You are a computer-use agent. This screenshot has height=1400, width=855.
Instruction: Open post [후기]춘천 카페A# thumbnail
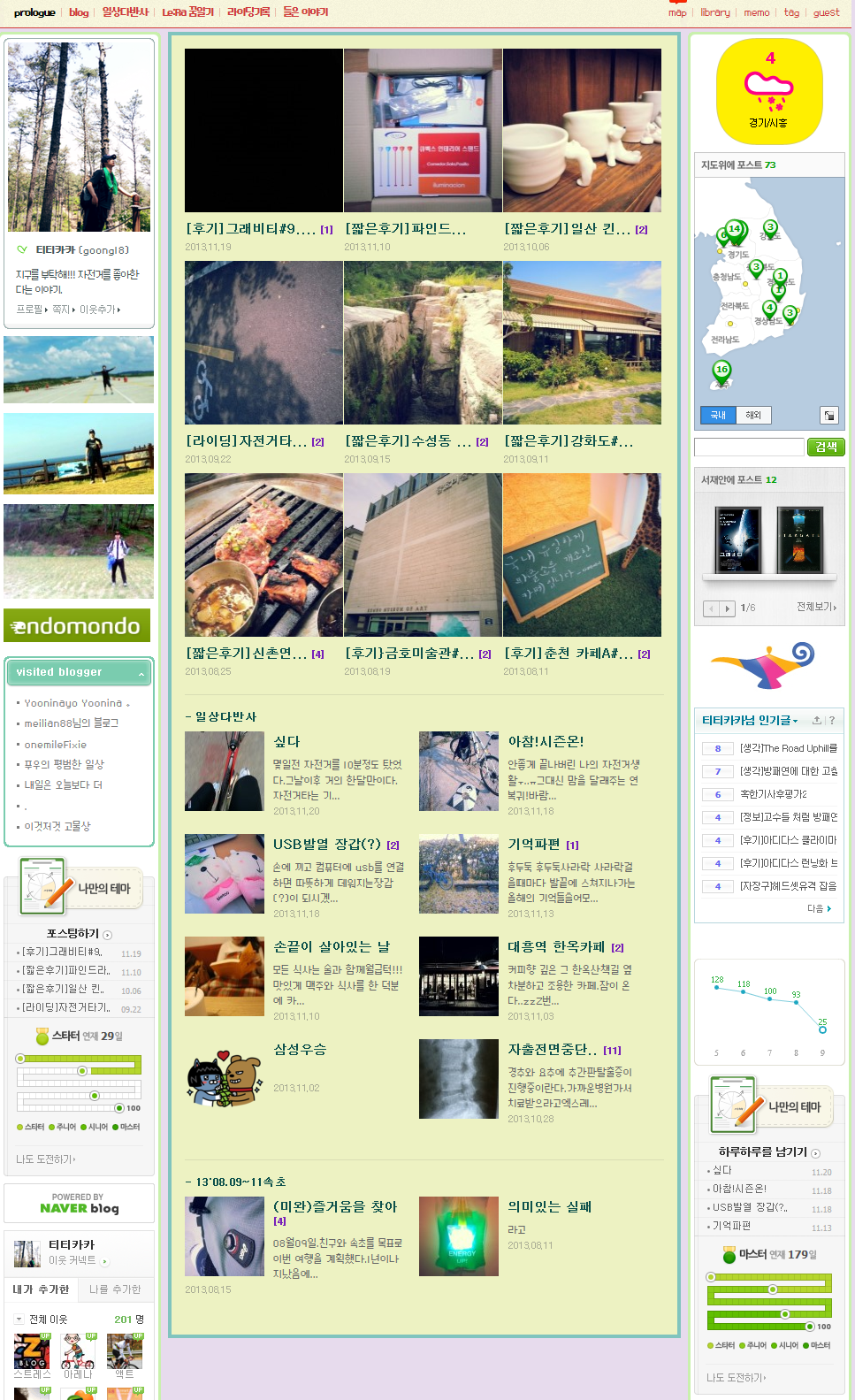[x=582, y=555]
